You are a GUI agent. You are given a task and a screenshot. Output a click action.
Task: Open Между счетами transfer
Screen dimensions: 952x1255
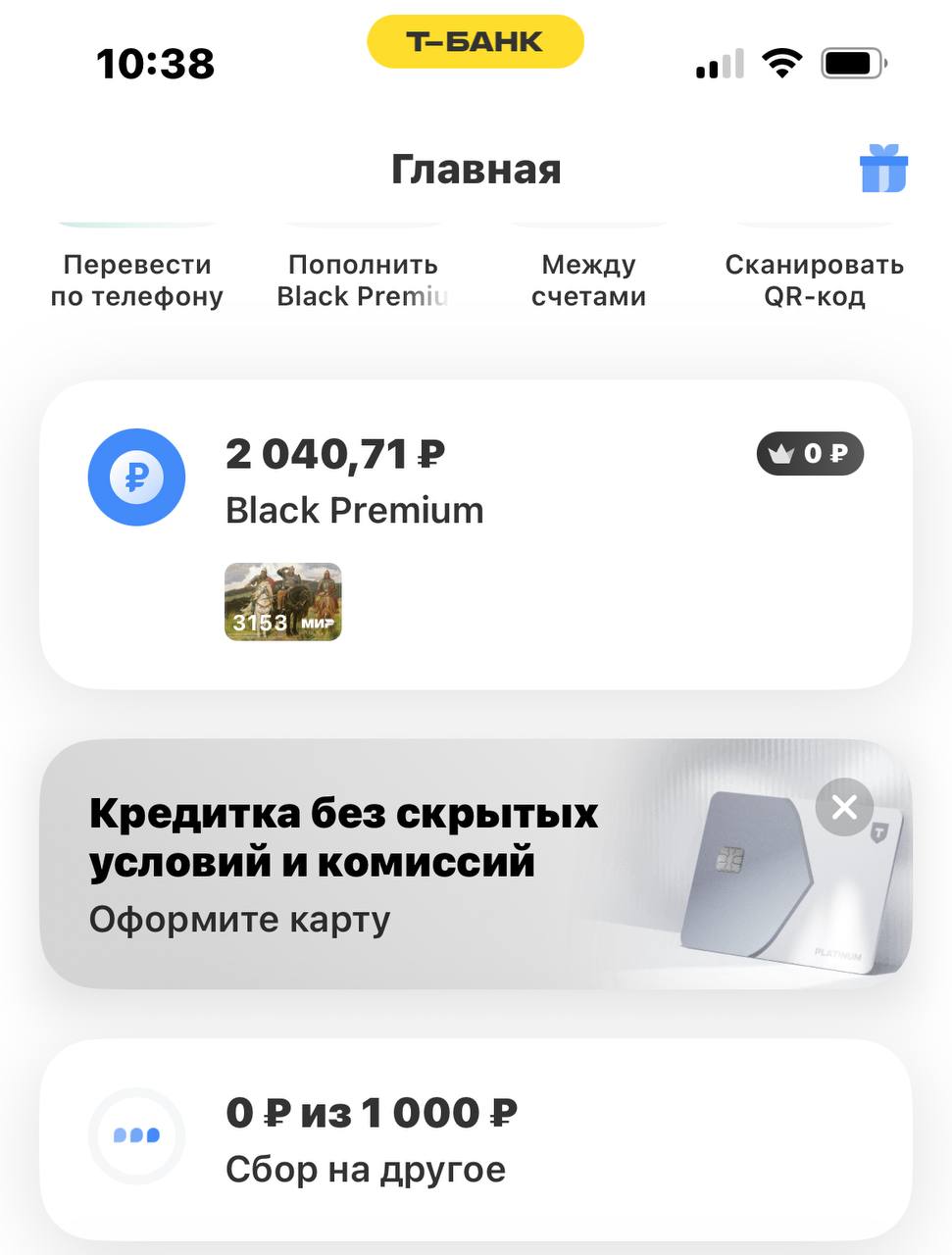[x=588, y=279]
